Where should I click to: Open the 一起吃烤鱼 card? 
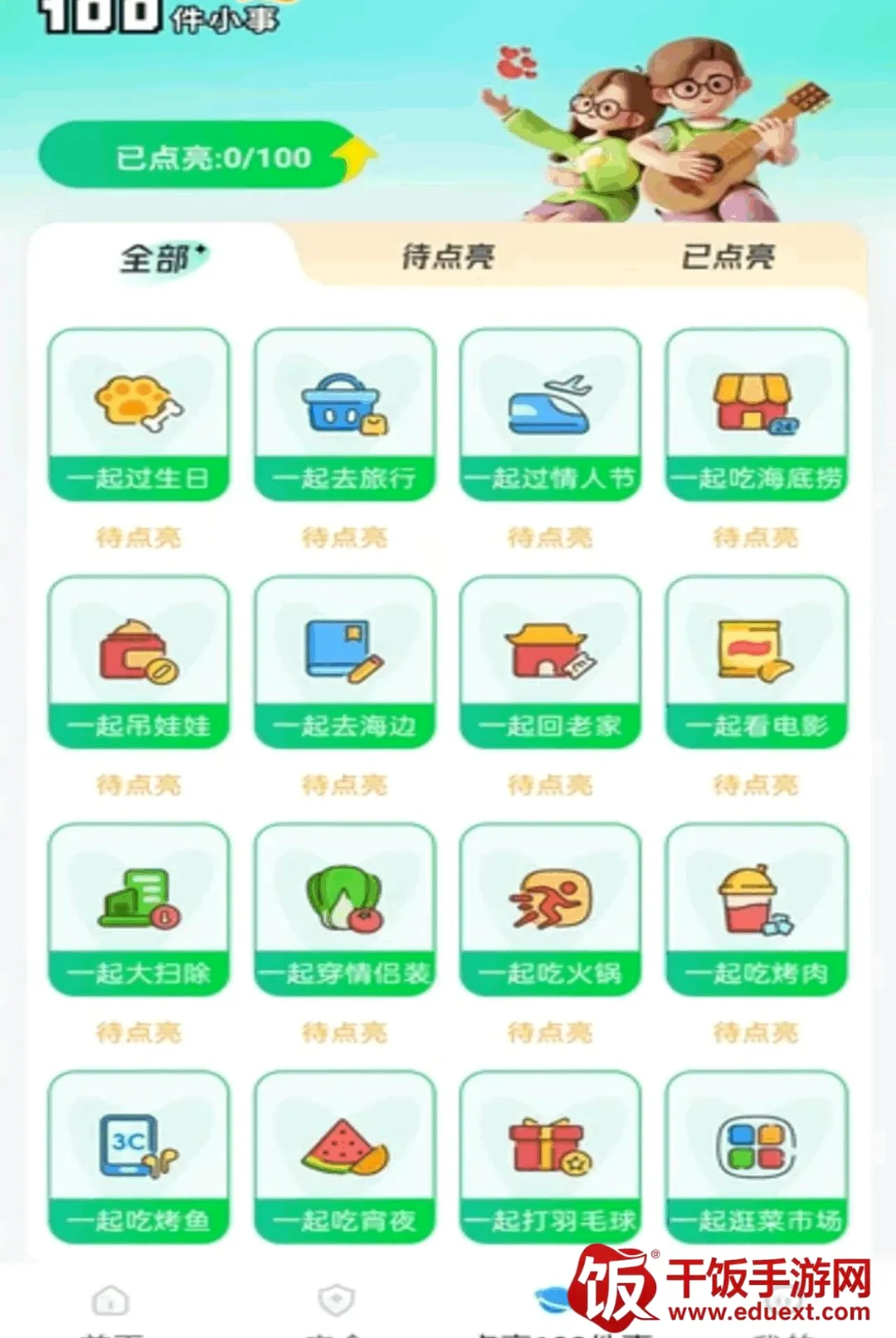coord(139,1156)
